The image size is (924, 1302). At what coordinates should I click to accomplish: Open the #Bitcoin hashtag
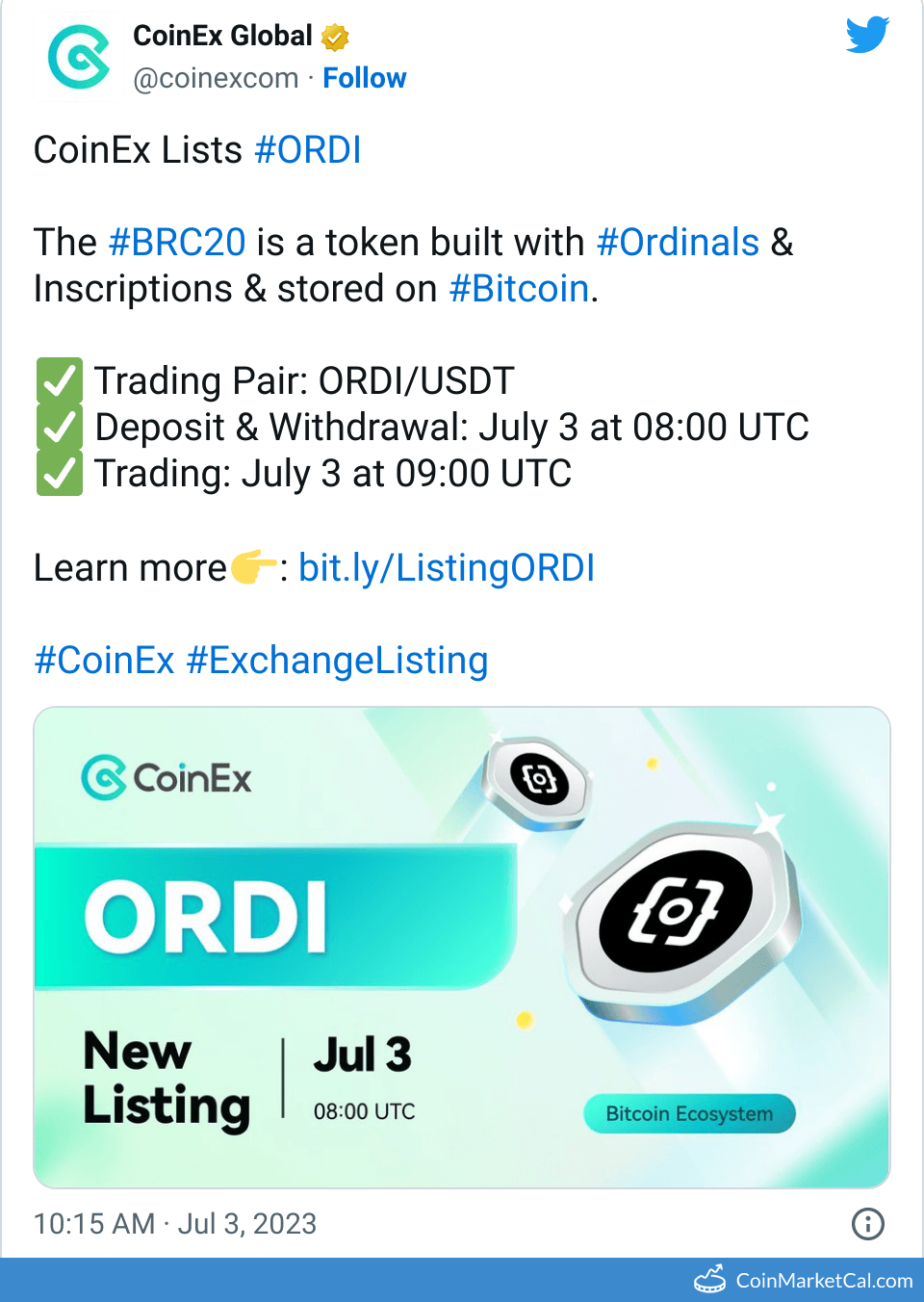[519, 289]
